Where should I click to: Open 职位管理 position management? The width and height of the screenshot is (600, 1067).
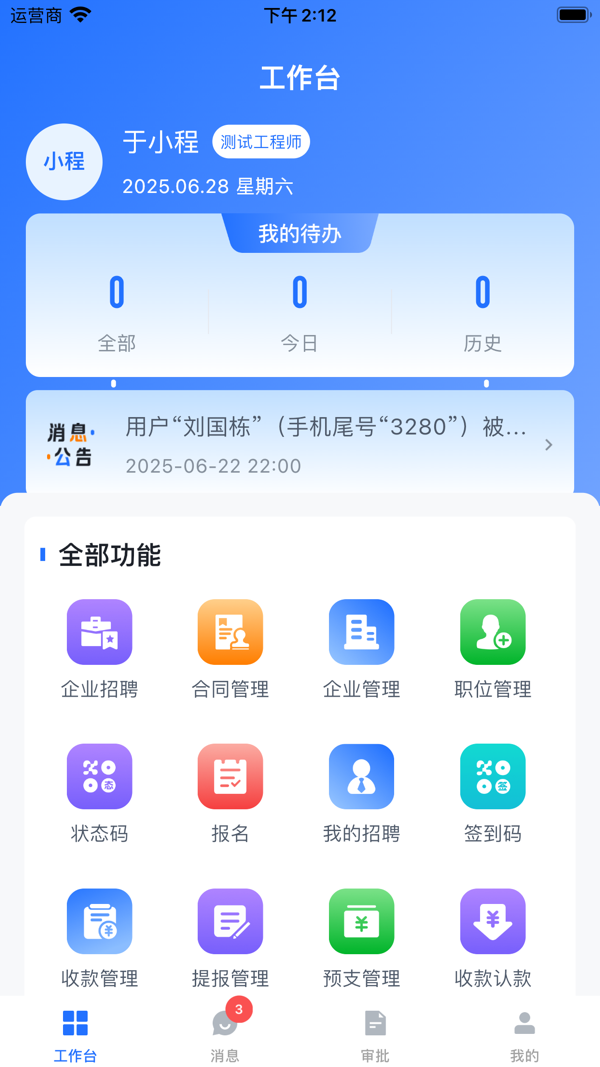pos(492,632)
